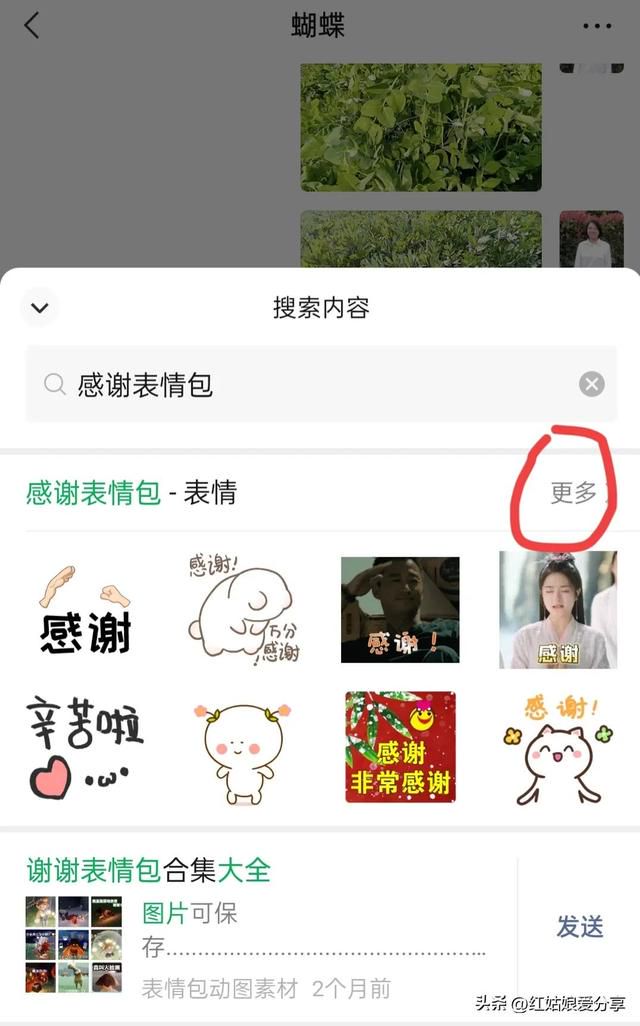Pick the white doll with flower pigtails sticker
This screenshot has height=1026, width=640.
pyautogui.click(x=242, y=752)
